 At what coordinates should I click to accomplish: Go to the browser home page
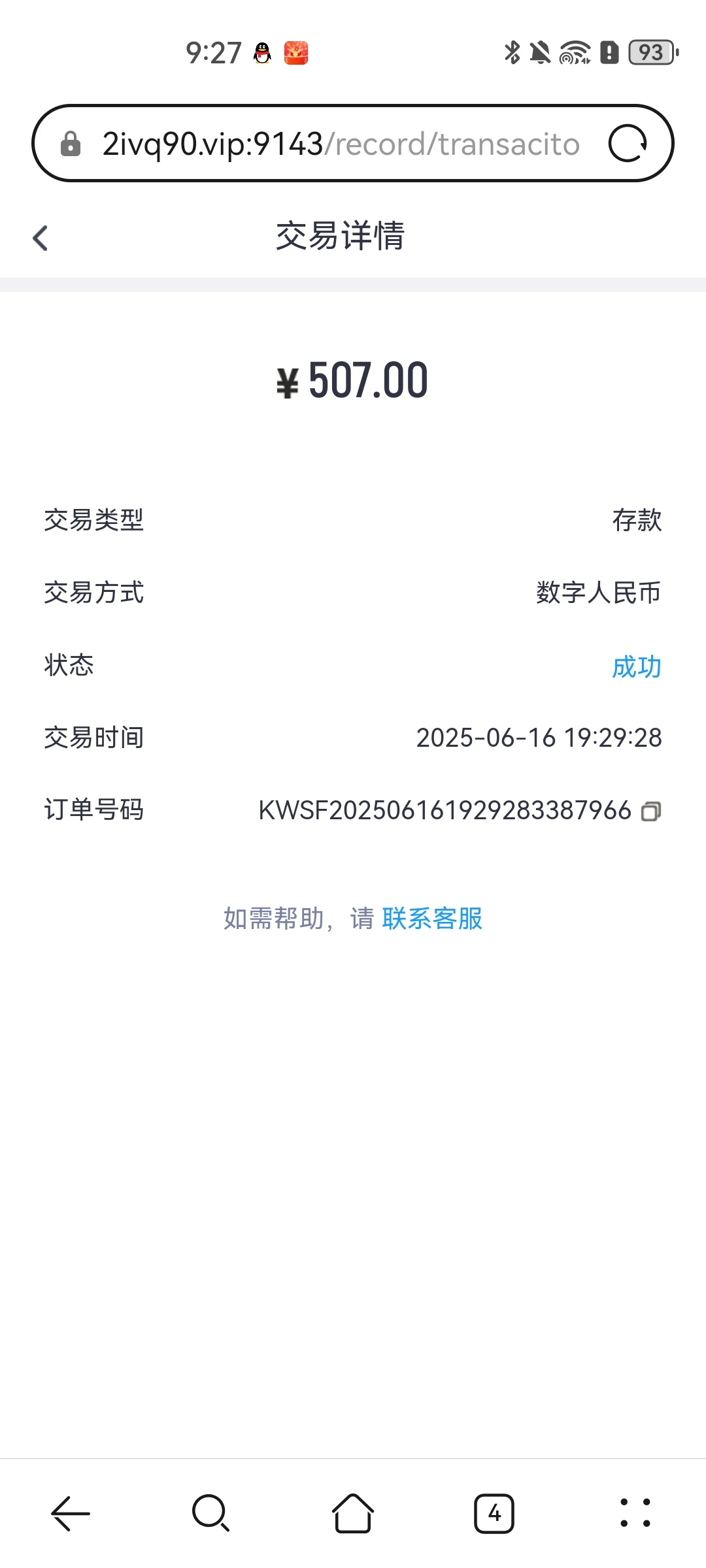353,1513
